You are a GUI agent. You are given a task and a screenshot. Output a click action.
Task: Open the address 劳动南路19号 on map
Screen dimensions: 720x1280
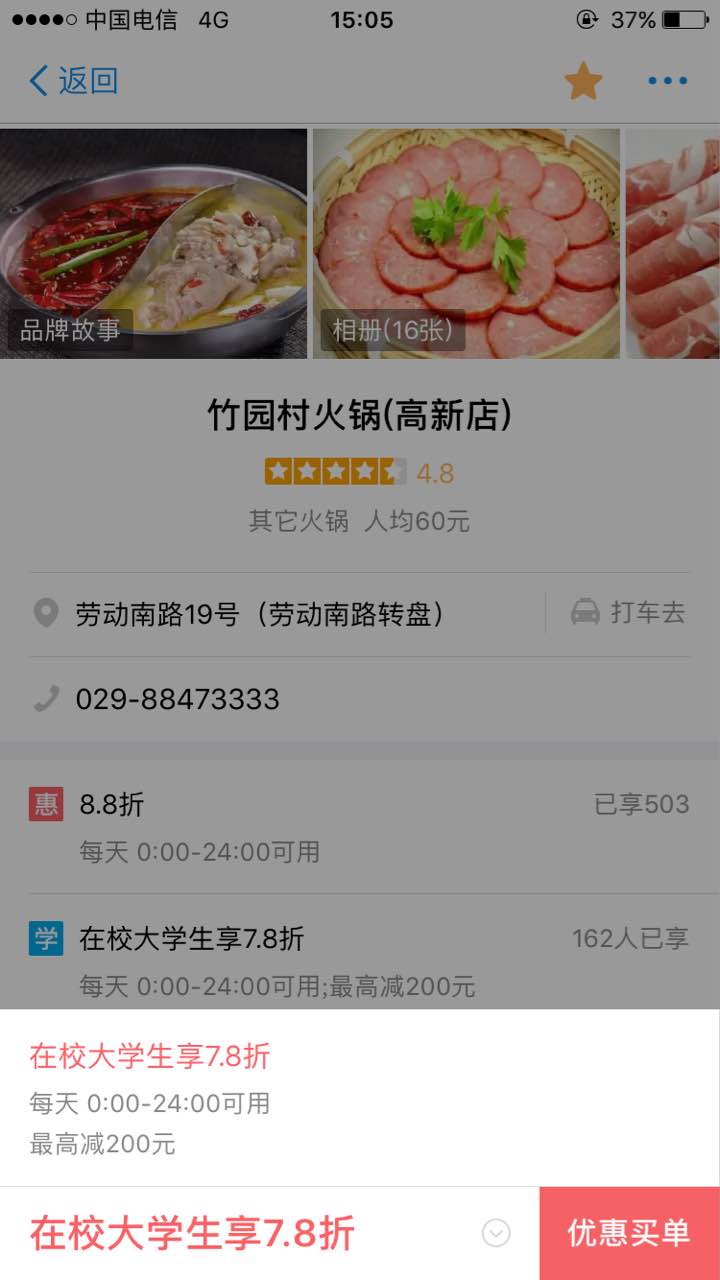click(x=260, y=613)
